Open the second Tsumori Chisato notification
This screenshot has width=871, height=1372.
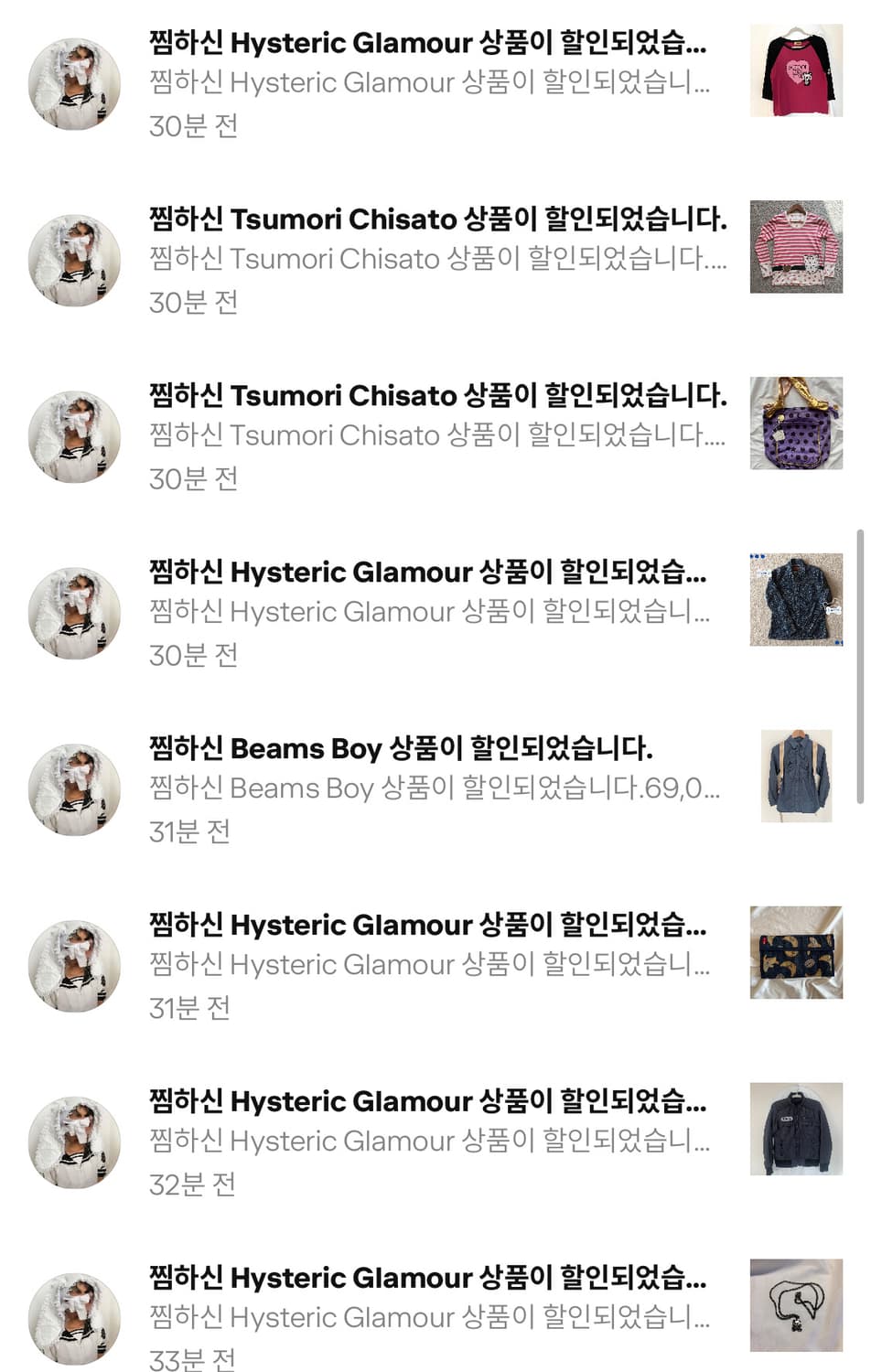tap(439, 395)
